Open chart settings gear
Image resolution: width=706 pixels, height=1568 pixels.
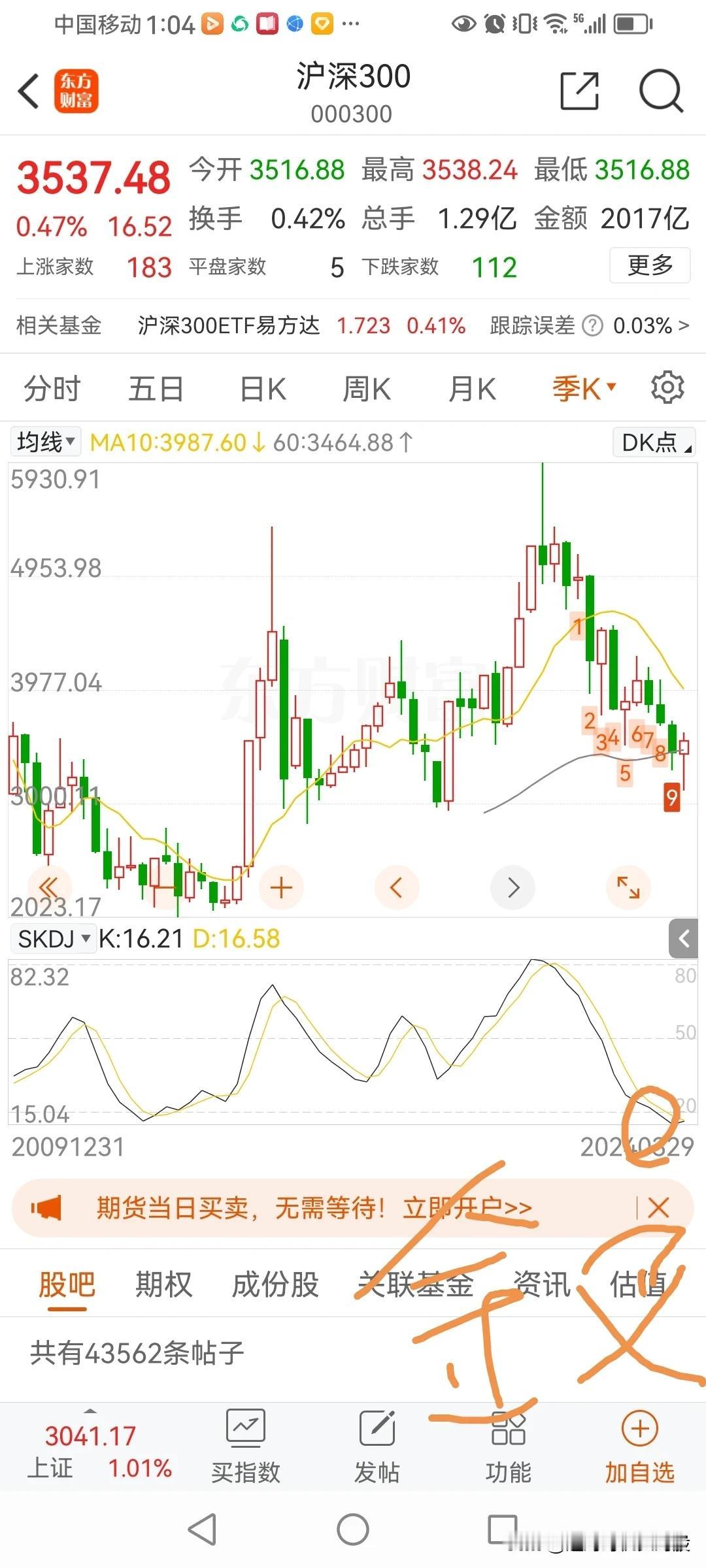tap(667, 387)
